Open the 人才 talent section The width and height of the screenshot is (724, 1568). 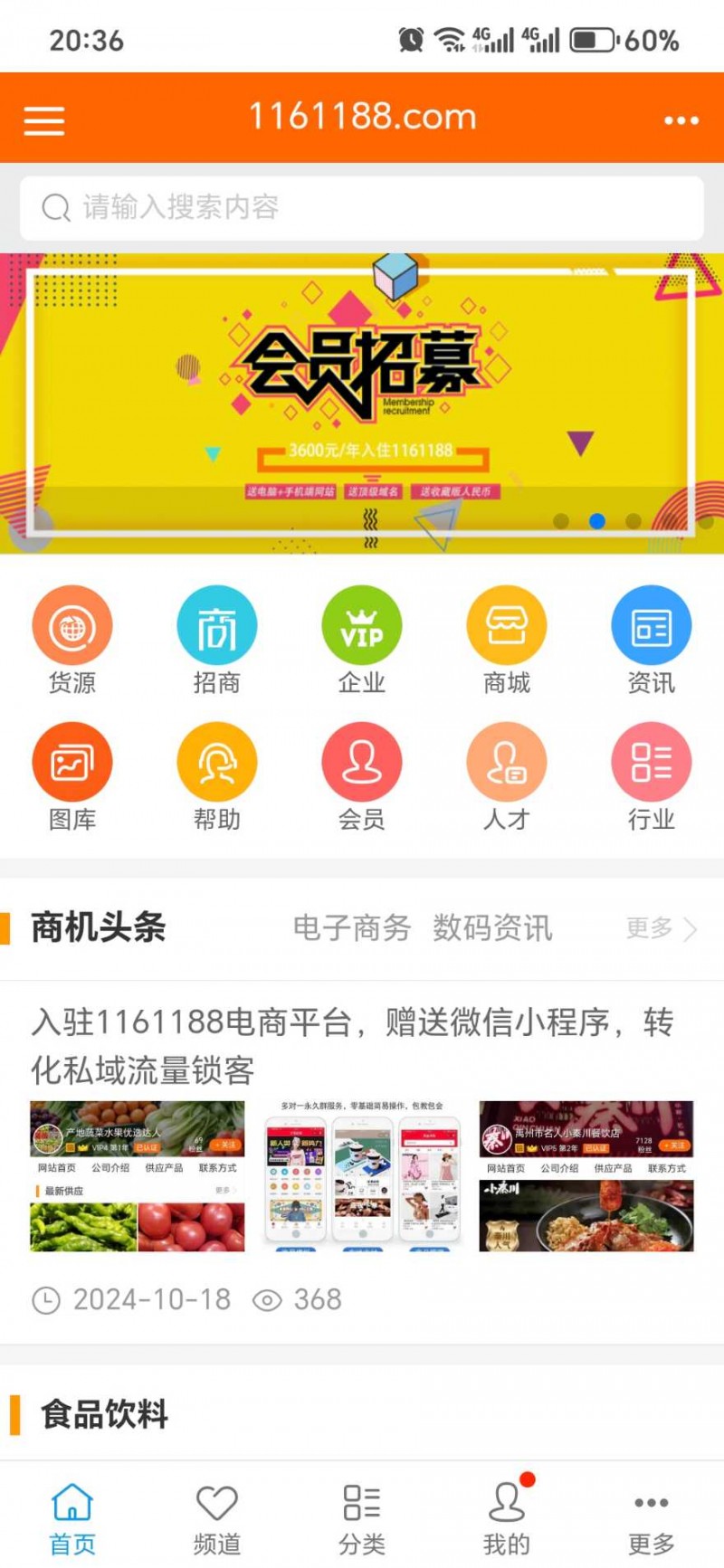(x=507, y=776)
